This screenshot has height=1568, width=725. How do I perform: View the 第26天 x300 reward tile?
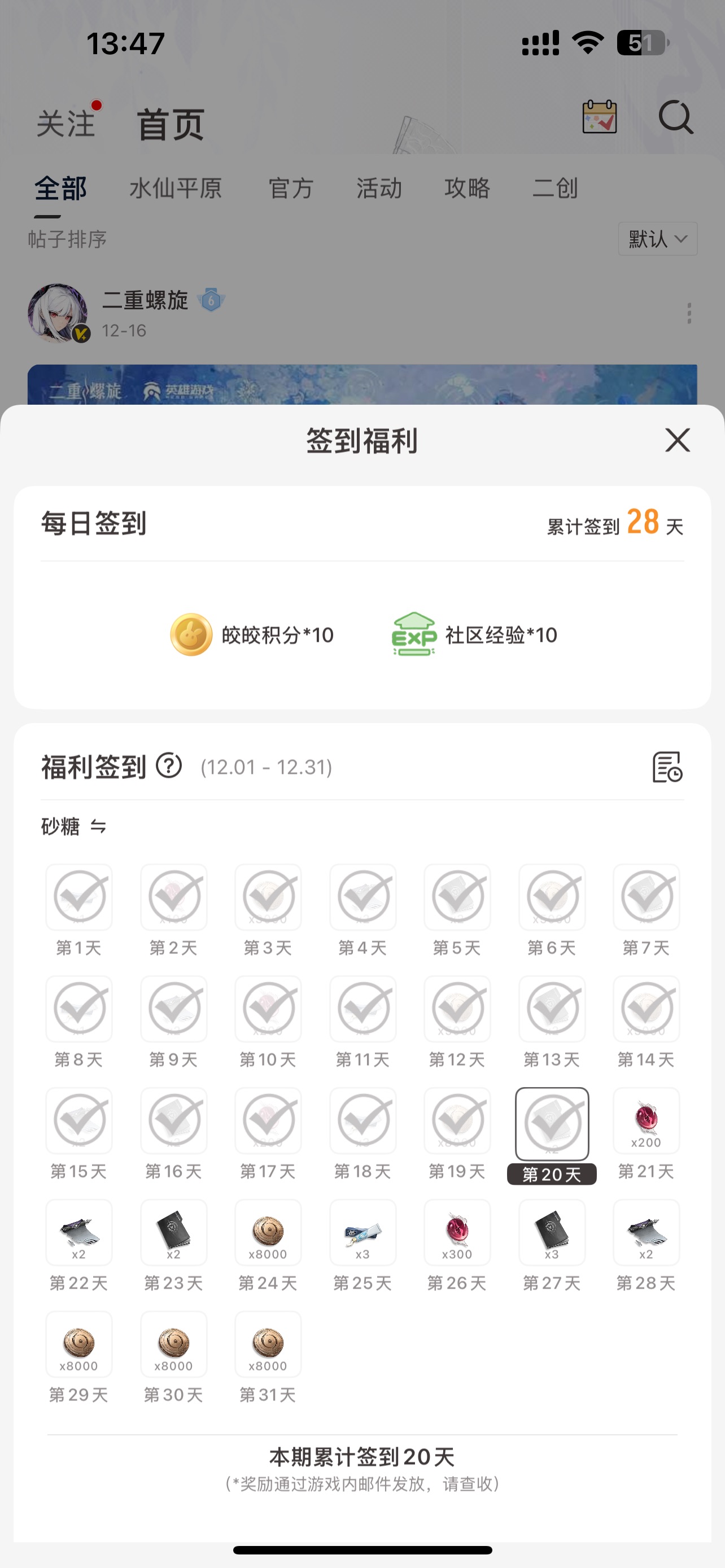coord(457,1233)
